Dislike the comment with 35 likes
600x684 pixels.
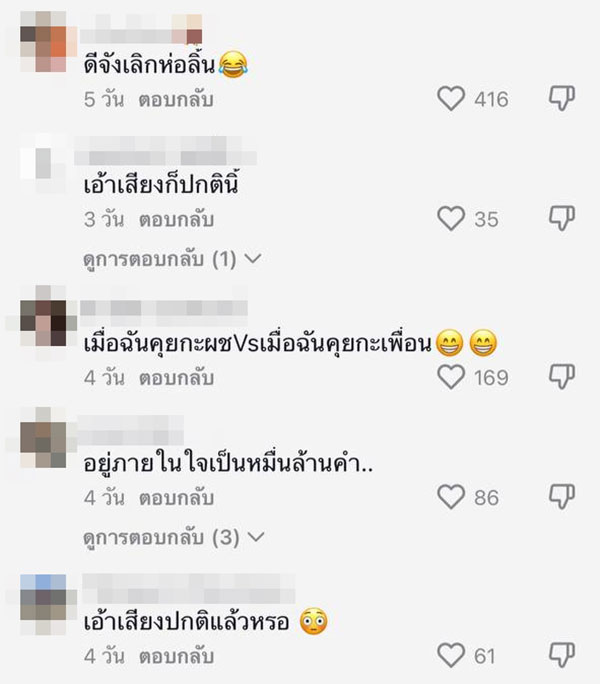tap(563, 218)
